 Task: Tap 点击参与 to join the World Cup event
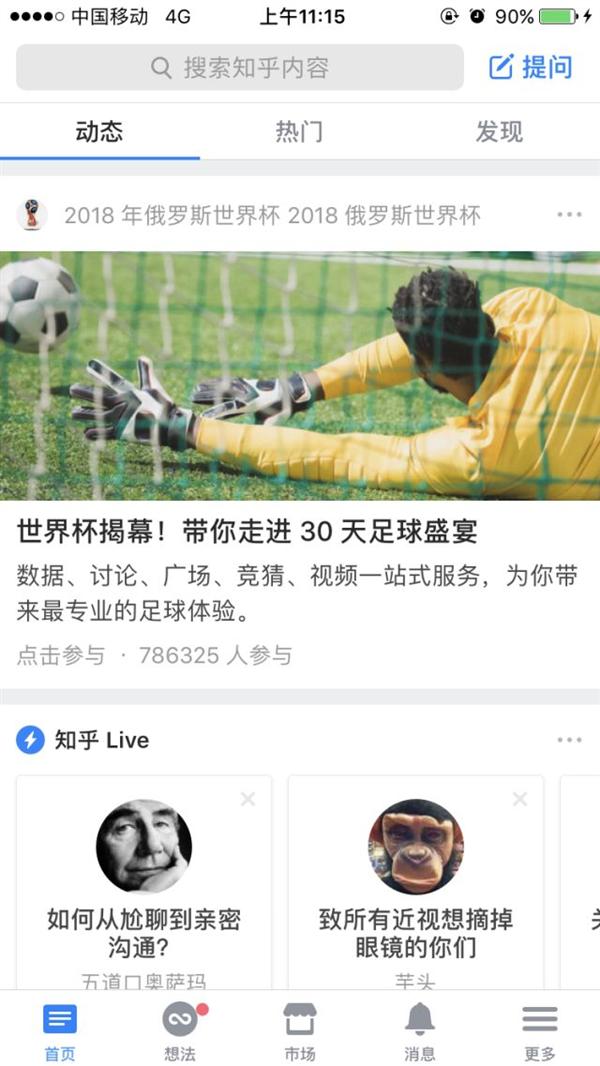pos(61,656)
